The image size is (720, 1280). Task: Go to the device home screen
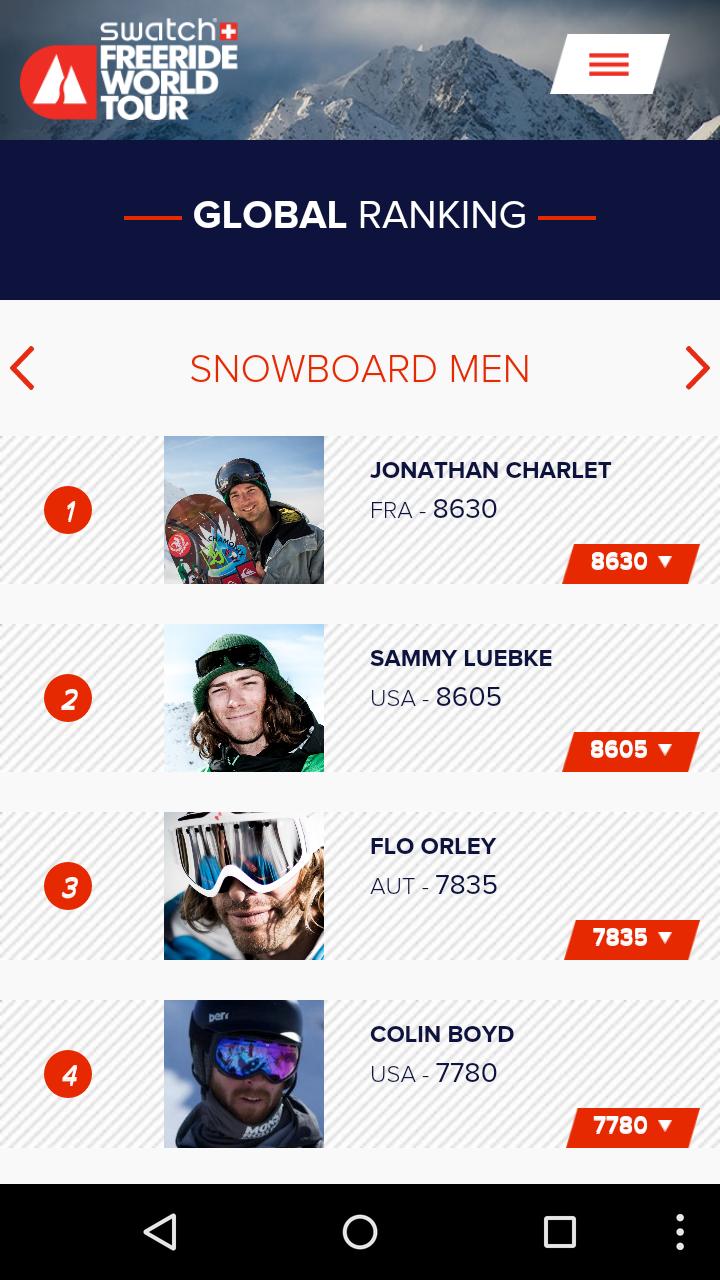360,1232
